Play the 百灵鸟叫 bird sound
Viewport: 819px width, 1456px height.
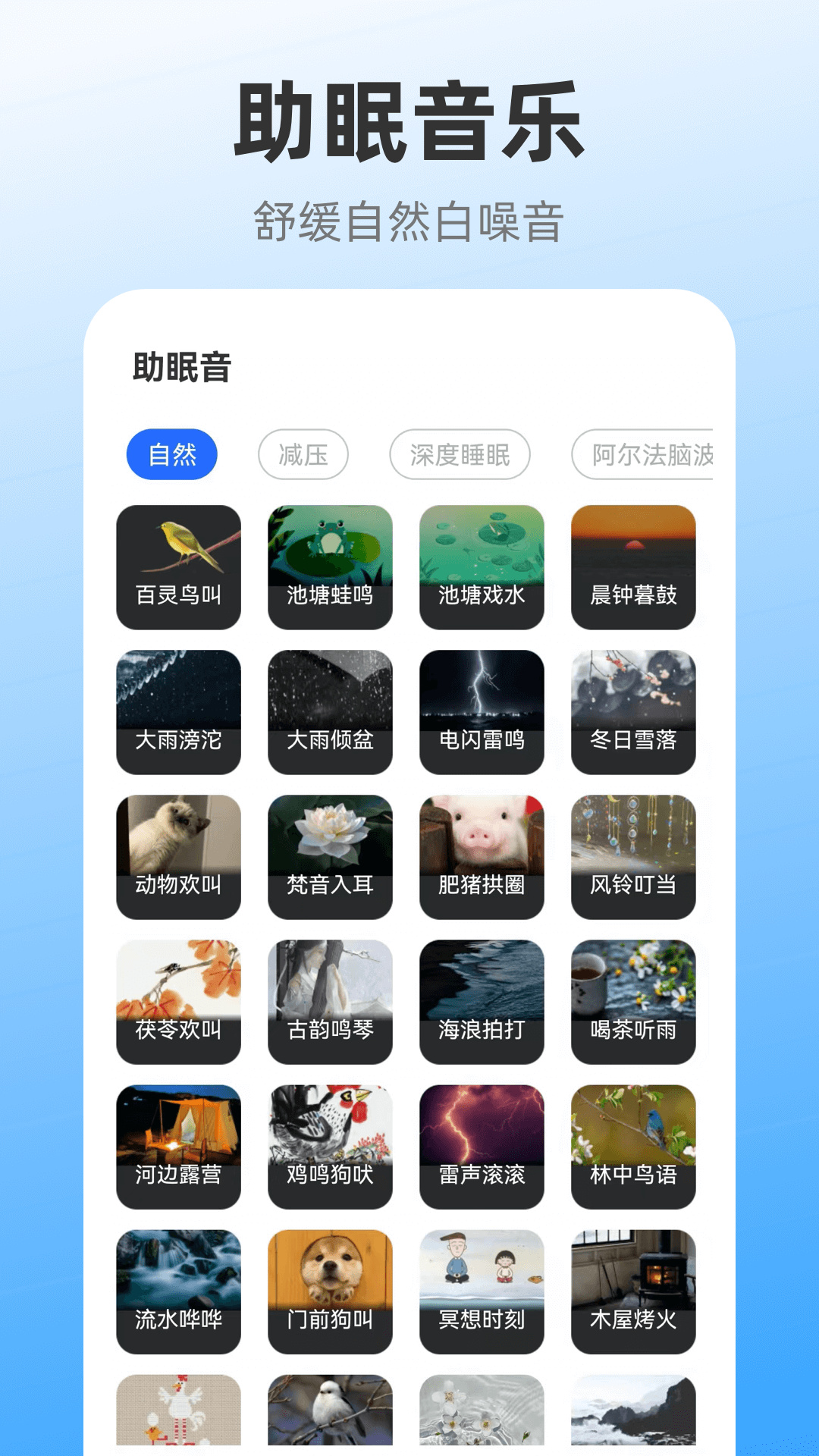178,567
